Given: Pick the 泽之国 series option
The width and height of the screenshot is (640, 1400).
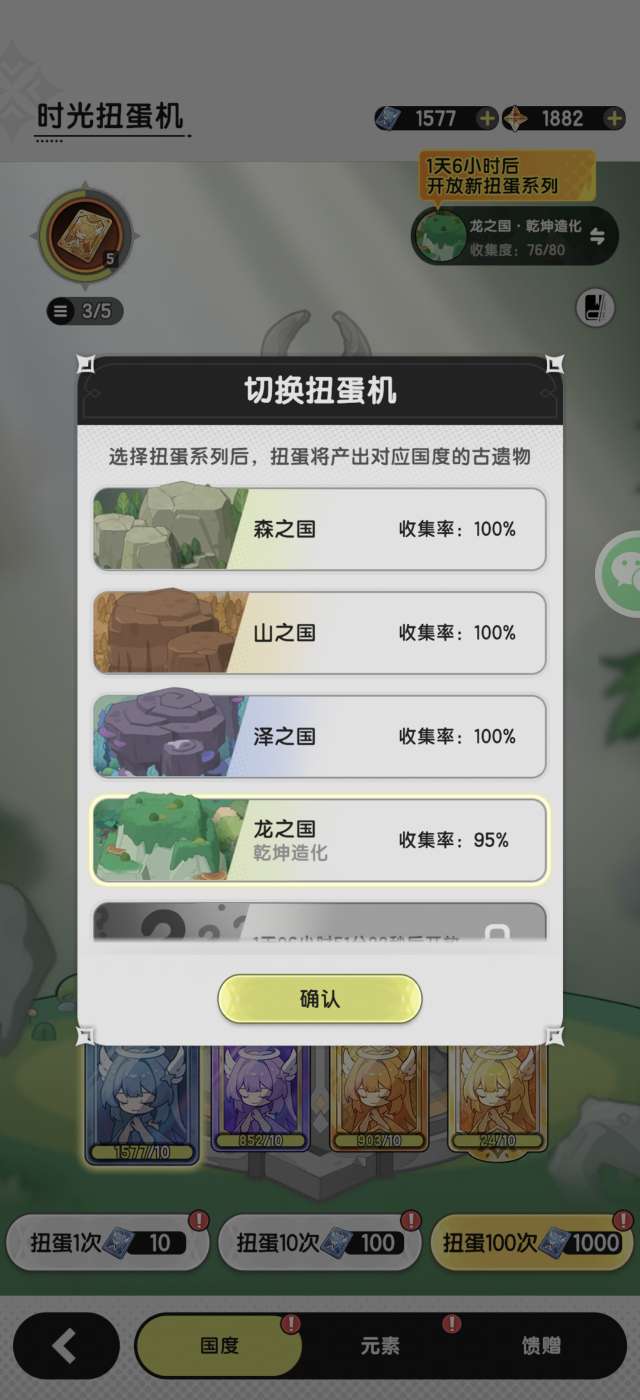Looking at the screenshot, I should pos(320,737).
